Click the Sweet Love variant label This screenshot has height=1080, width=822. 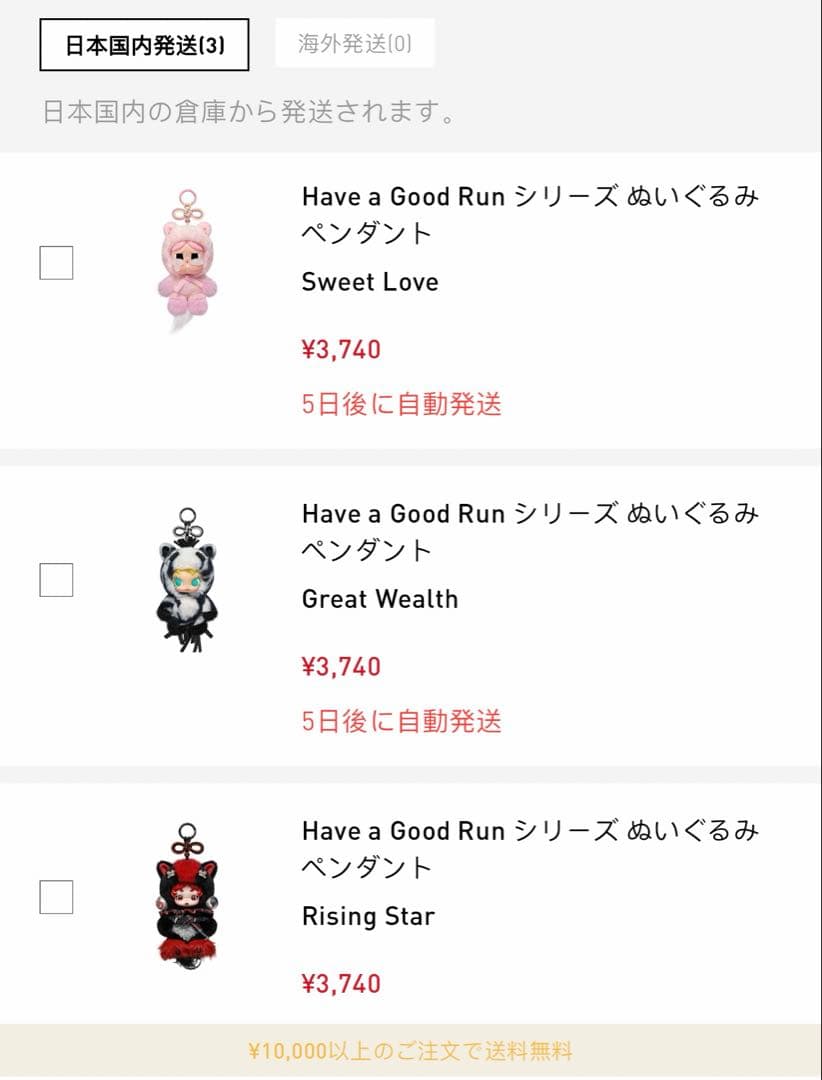click(370, 283)
